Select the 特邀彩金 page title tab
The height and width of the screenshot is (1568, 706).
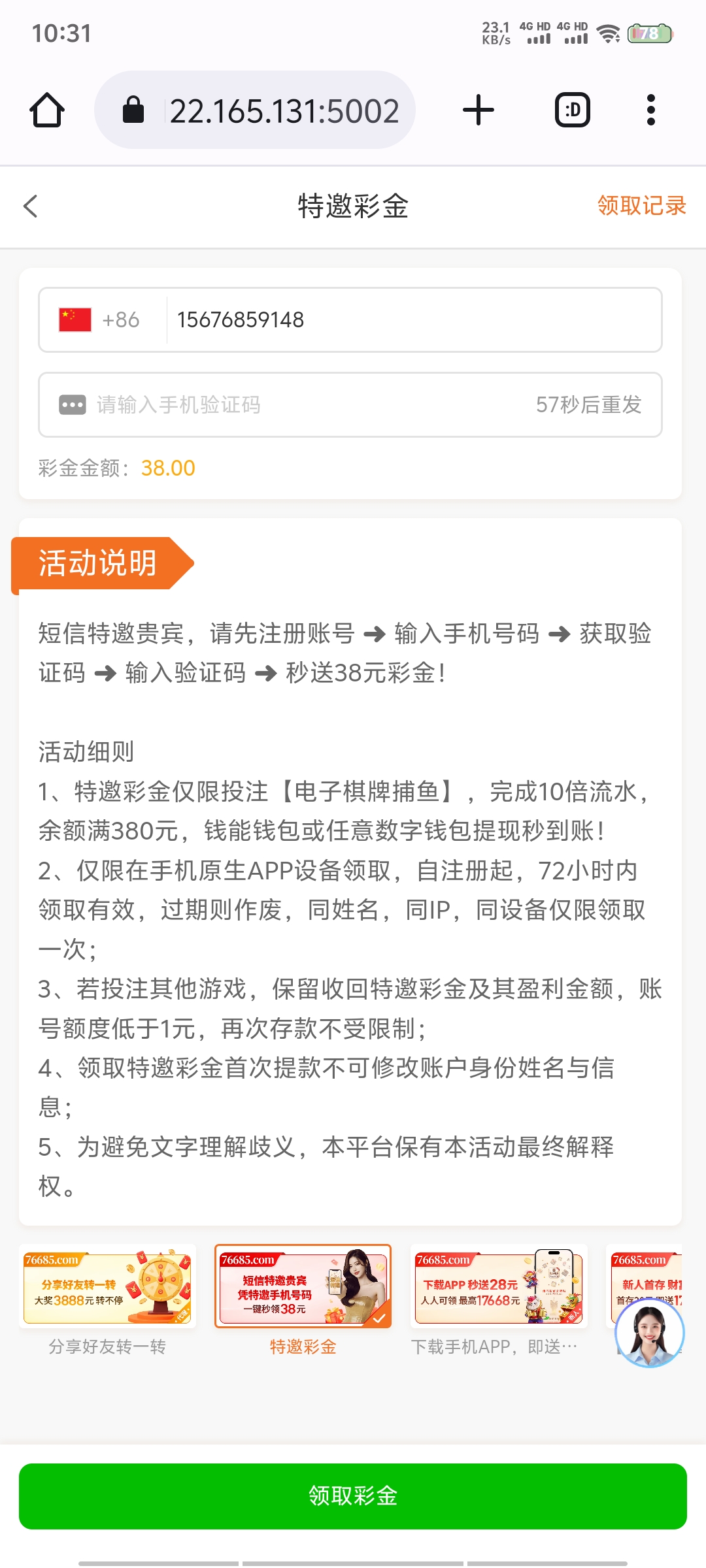click(352, 205)
